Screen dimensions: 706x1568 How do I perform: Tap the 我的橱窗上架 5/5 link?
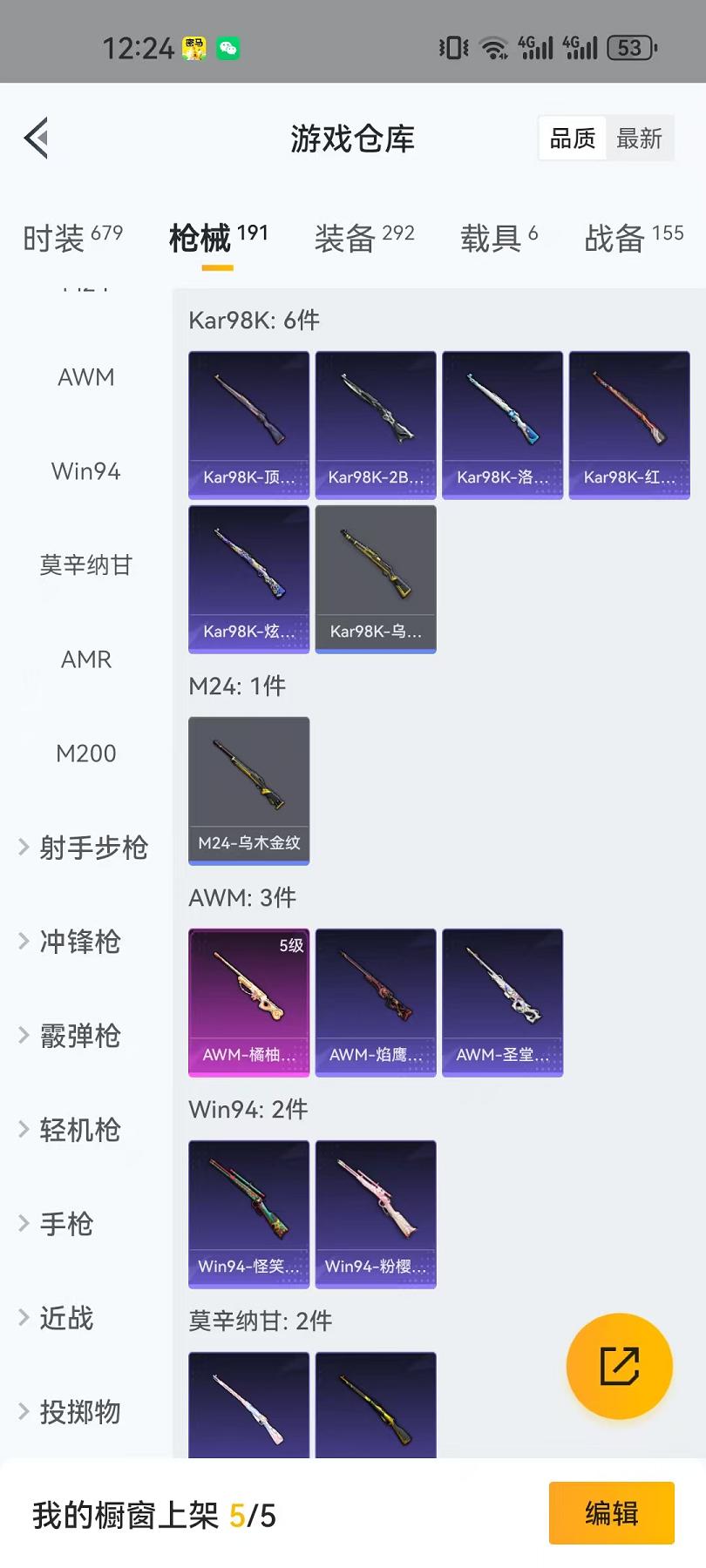coord(153,1516)
